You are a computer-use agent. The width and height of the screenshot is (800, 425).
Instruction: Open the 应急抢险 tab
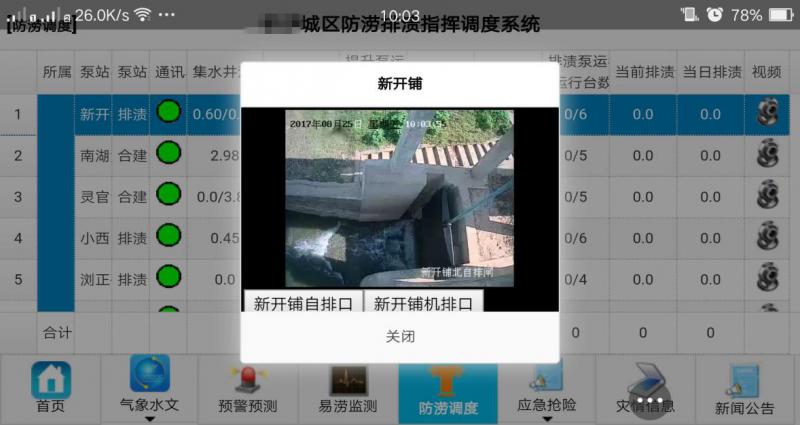click(546, 389)
